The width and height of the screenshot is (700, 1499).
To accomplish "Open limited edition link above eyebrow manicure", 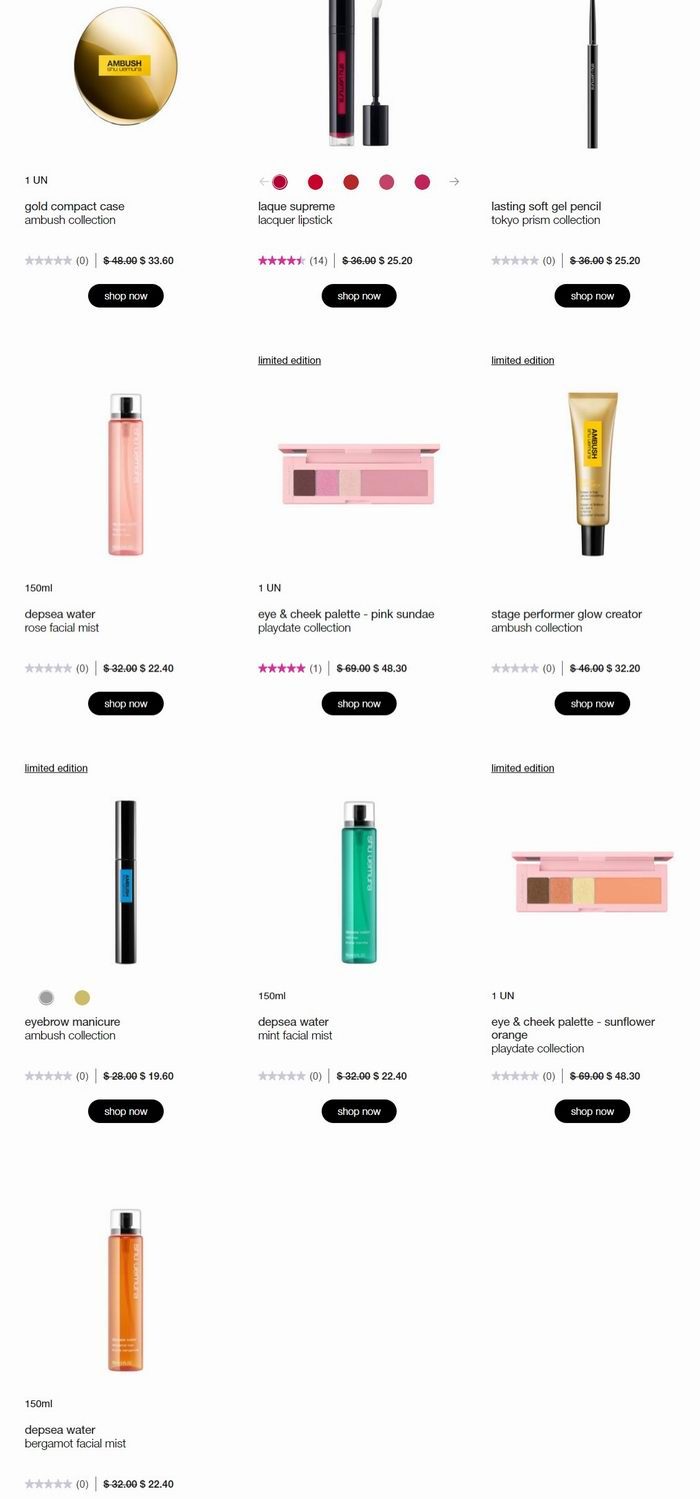I will pos(56,768).
